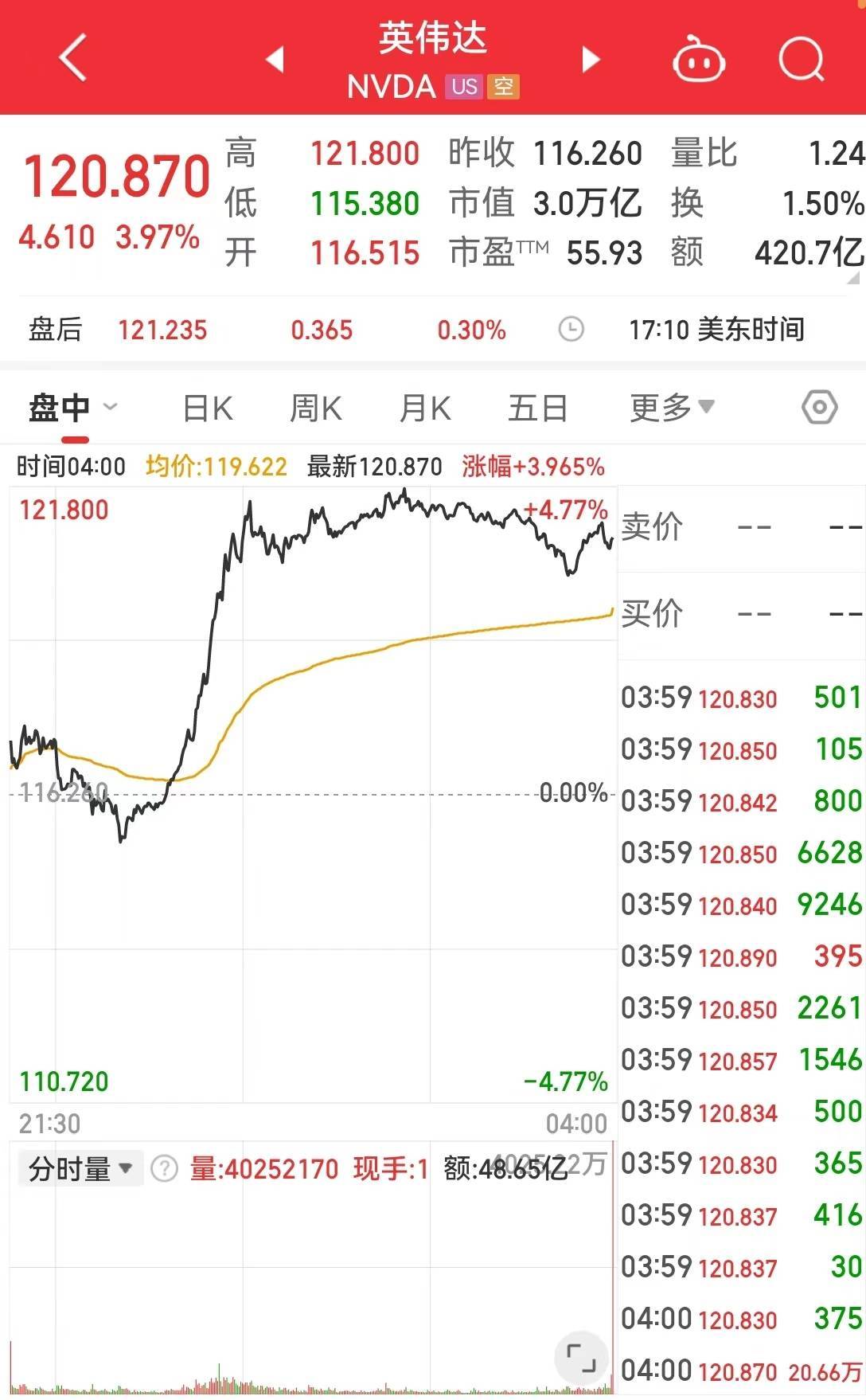Go back using the top-left arrow
The image size is (866, 1400).
coord(72,58)
